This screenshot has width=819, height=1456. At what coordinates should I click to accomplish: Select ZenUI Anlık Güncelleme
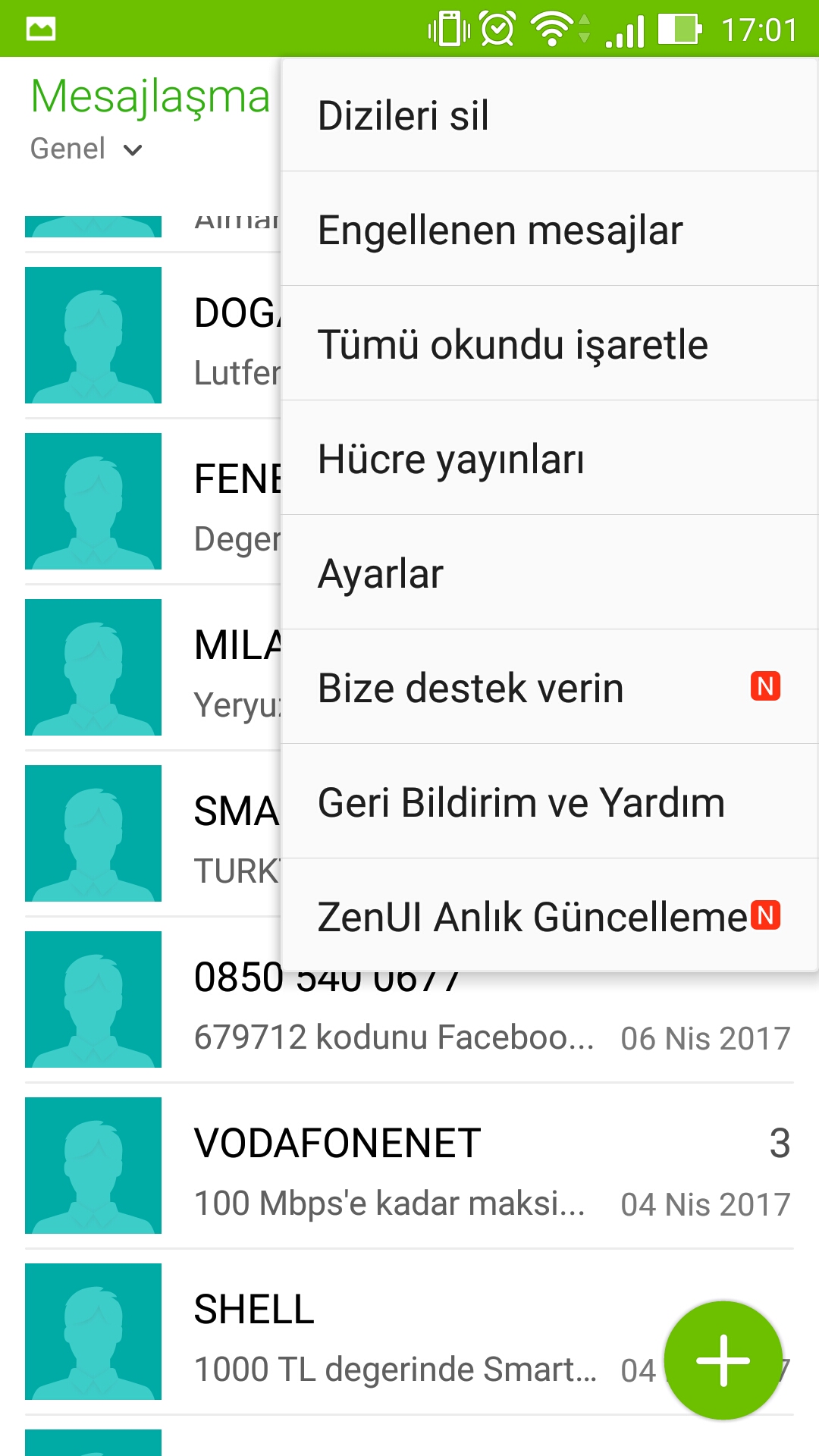(549, 917)
